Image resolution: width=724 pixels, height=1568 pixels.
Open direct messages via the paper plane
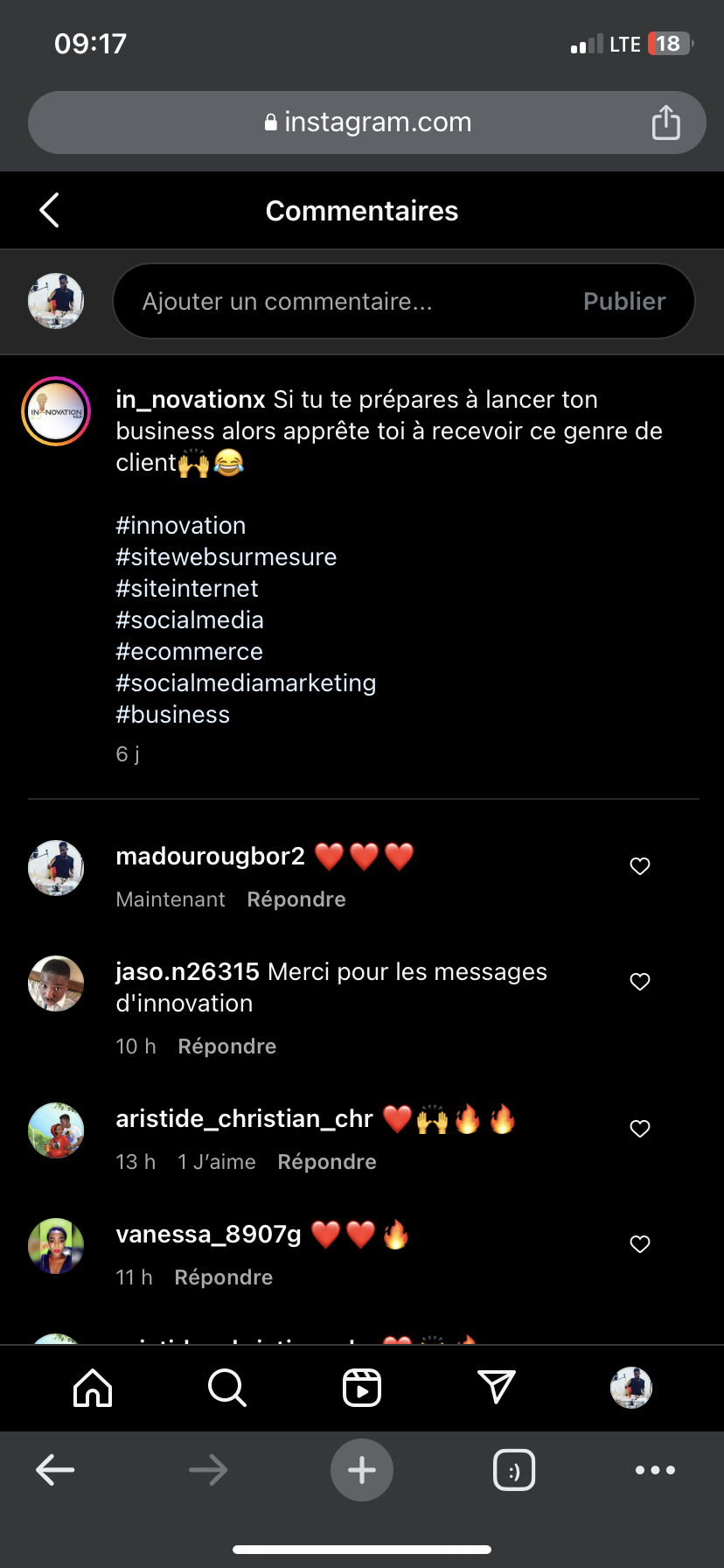(497, 1388)
